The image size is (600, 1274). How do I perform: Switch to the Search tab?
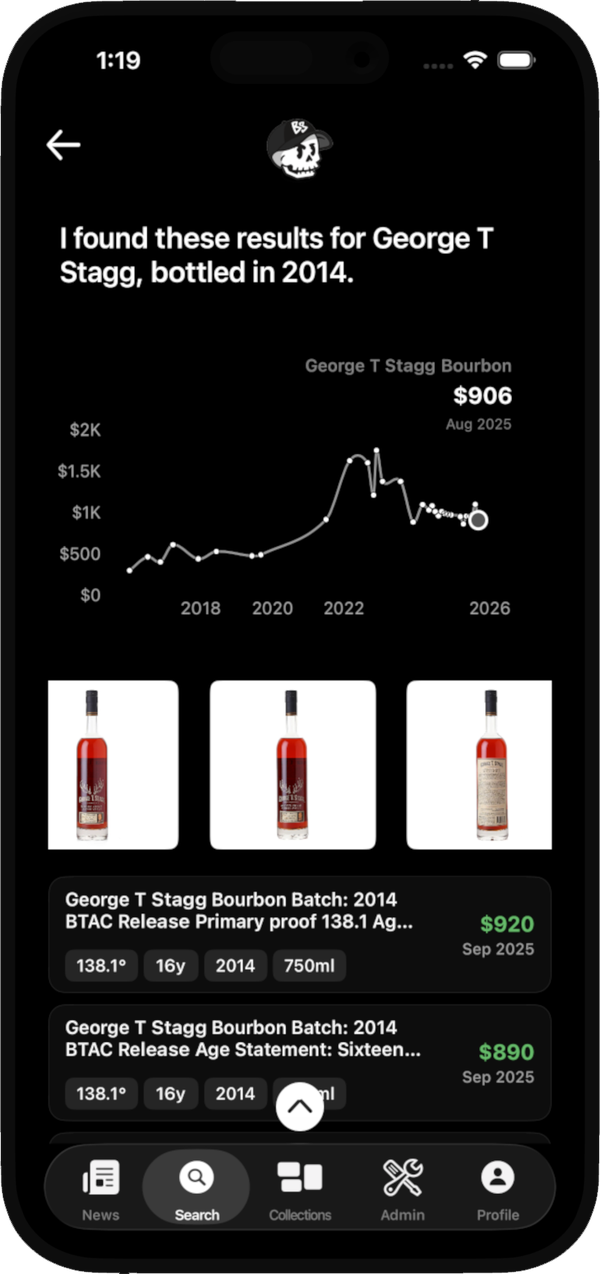point(196,1188)
